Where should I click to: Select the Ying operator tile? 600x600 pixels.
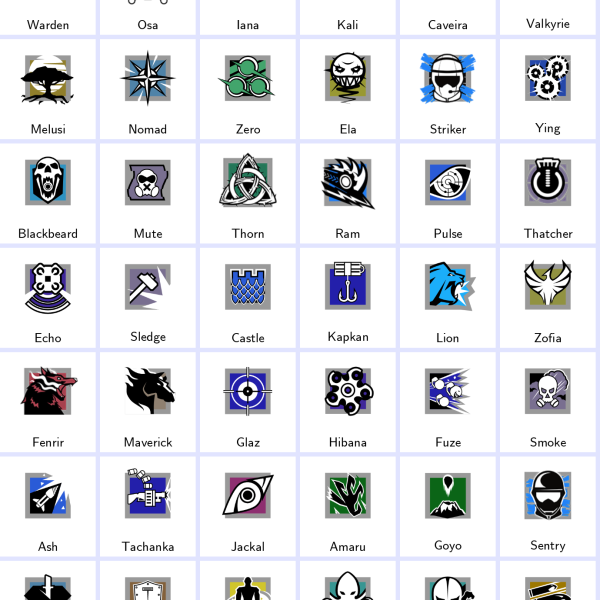(548, 90)
